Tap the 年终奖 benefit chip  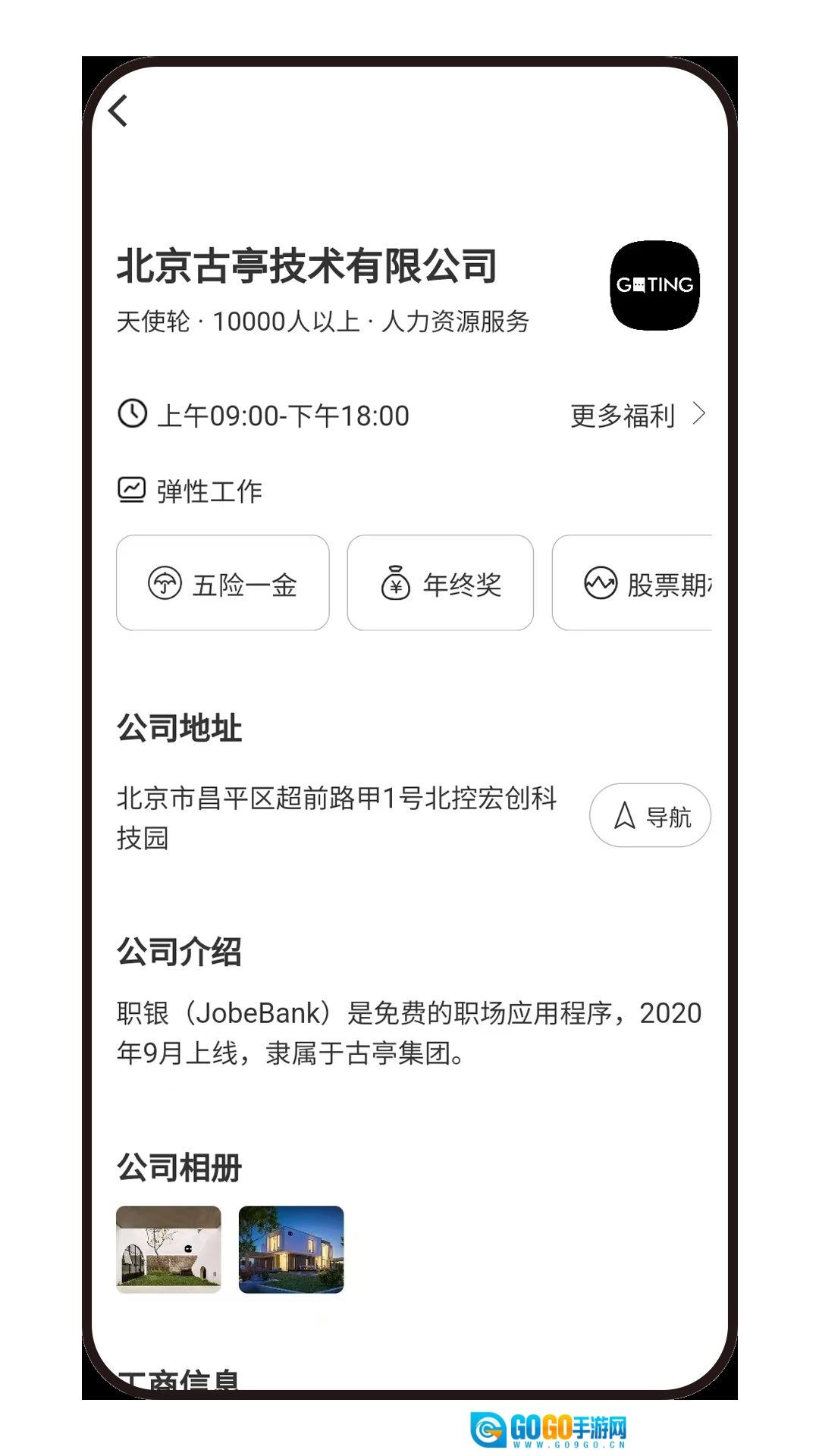coord(440,583)
